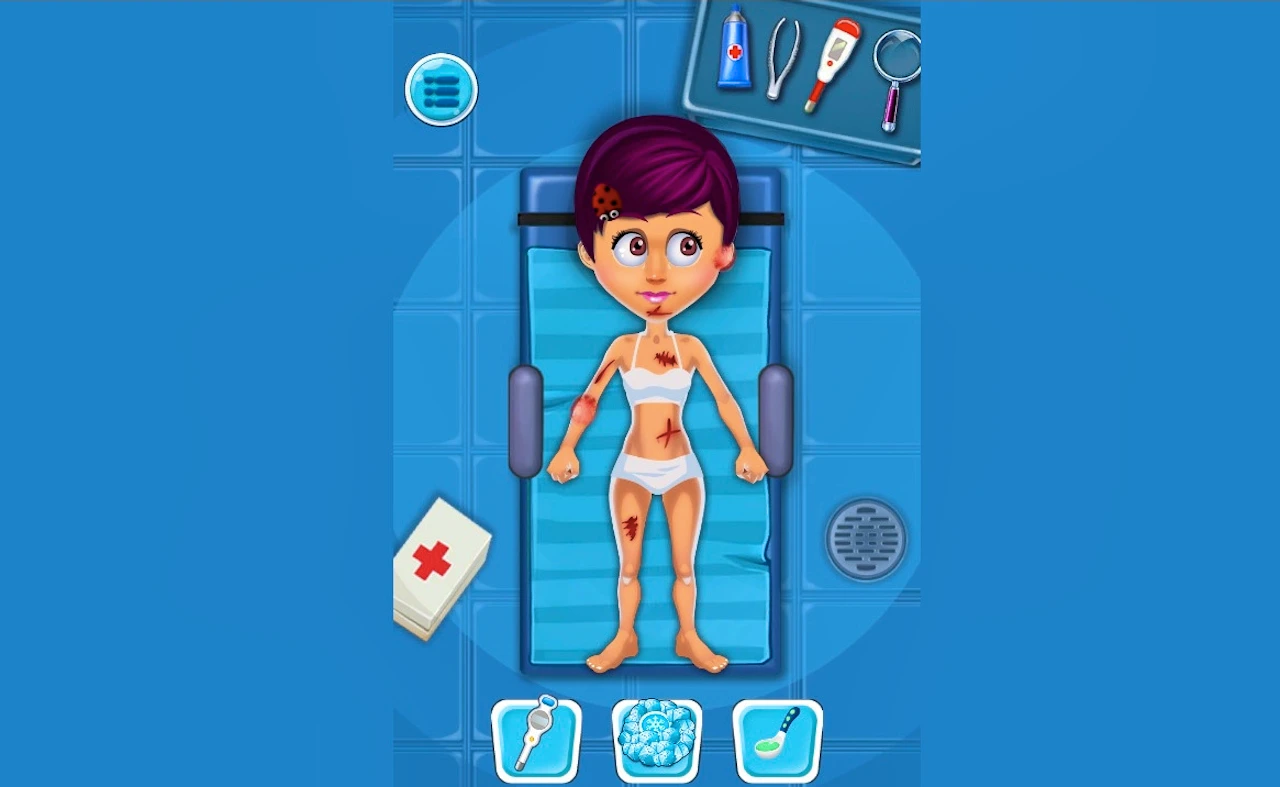Open the round menu button
1280x787 pixels.
441,90
